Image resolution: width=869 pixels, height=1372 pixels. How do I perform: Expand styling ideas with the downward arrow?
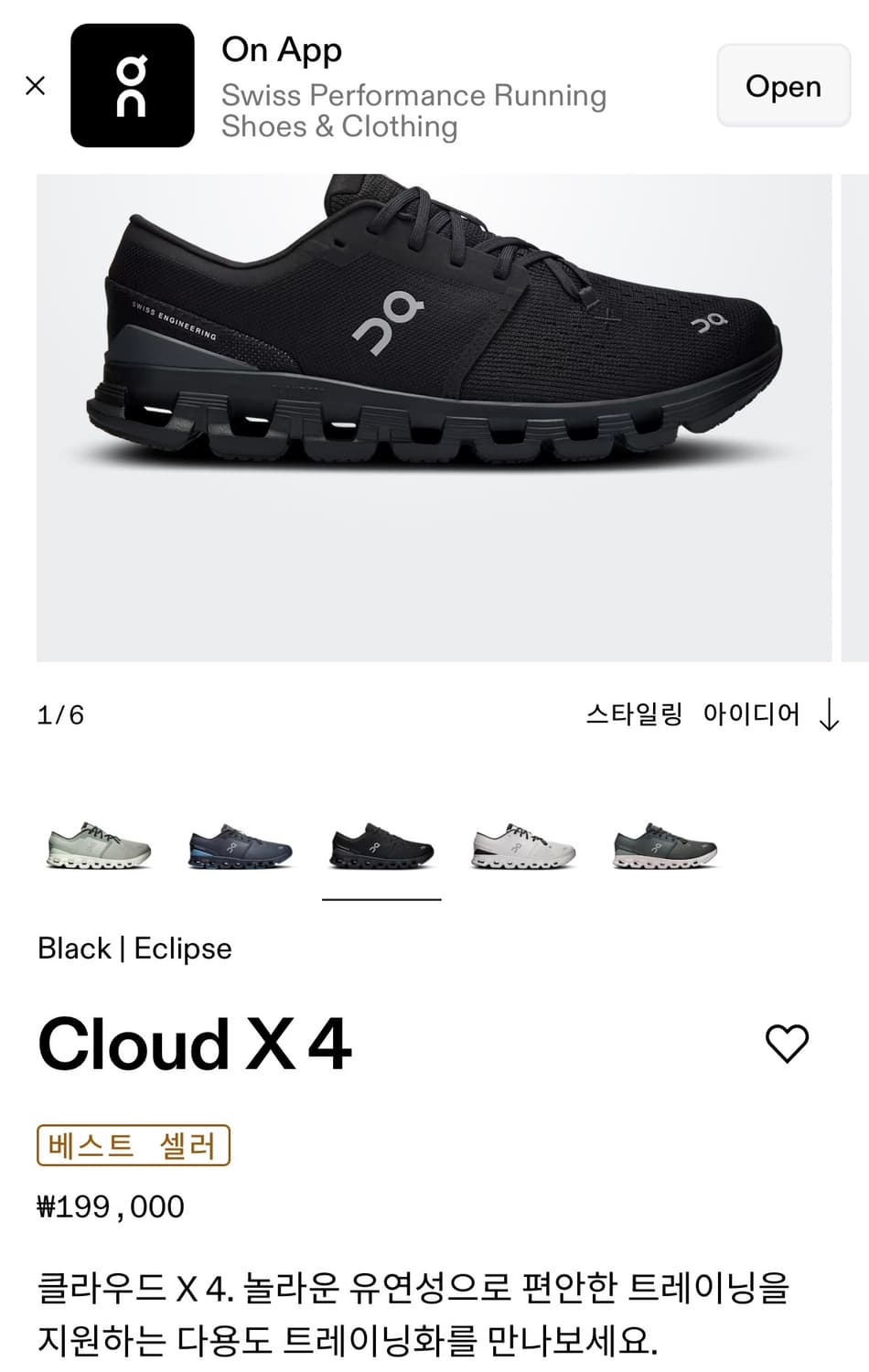[826, 715]
